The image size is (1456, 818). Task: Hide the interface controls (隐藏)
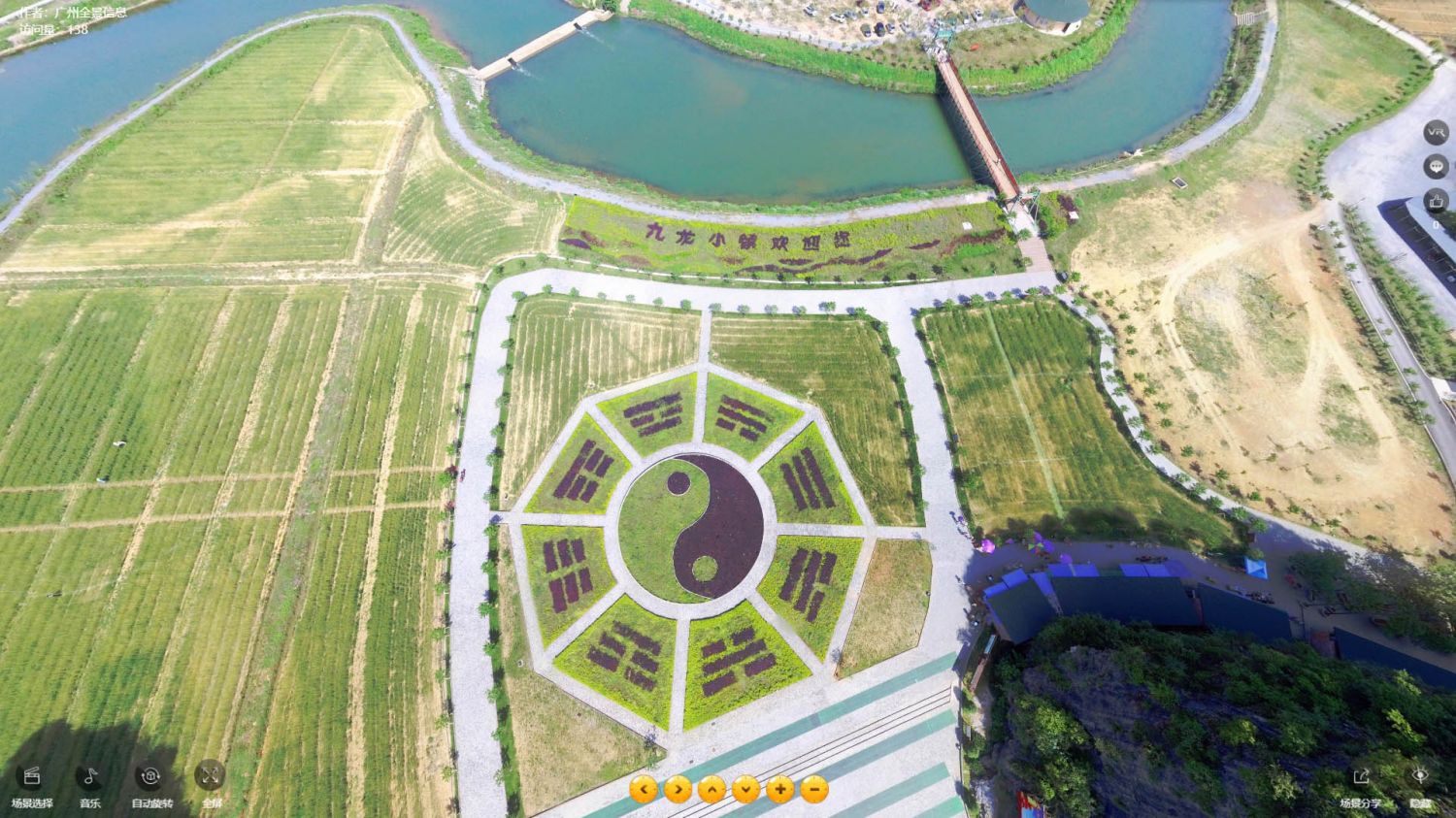click(1420, 777)
